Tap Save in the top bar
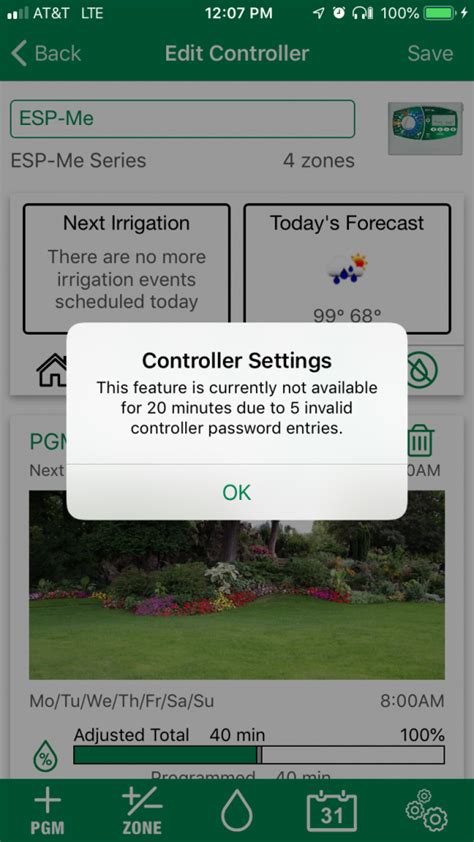Screen dimensions: 474x842 (x=430, y=53)
